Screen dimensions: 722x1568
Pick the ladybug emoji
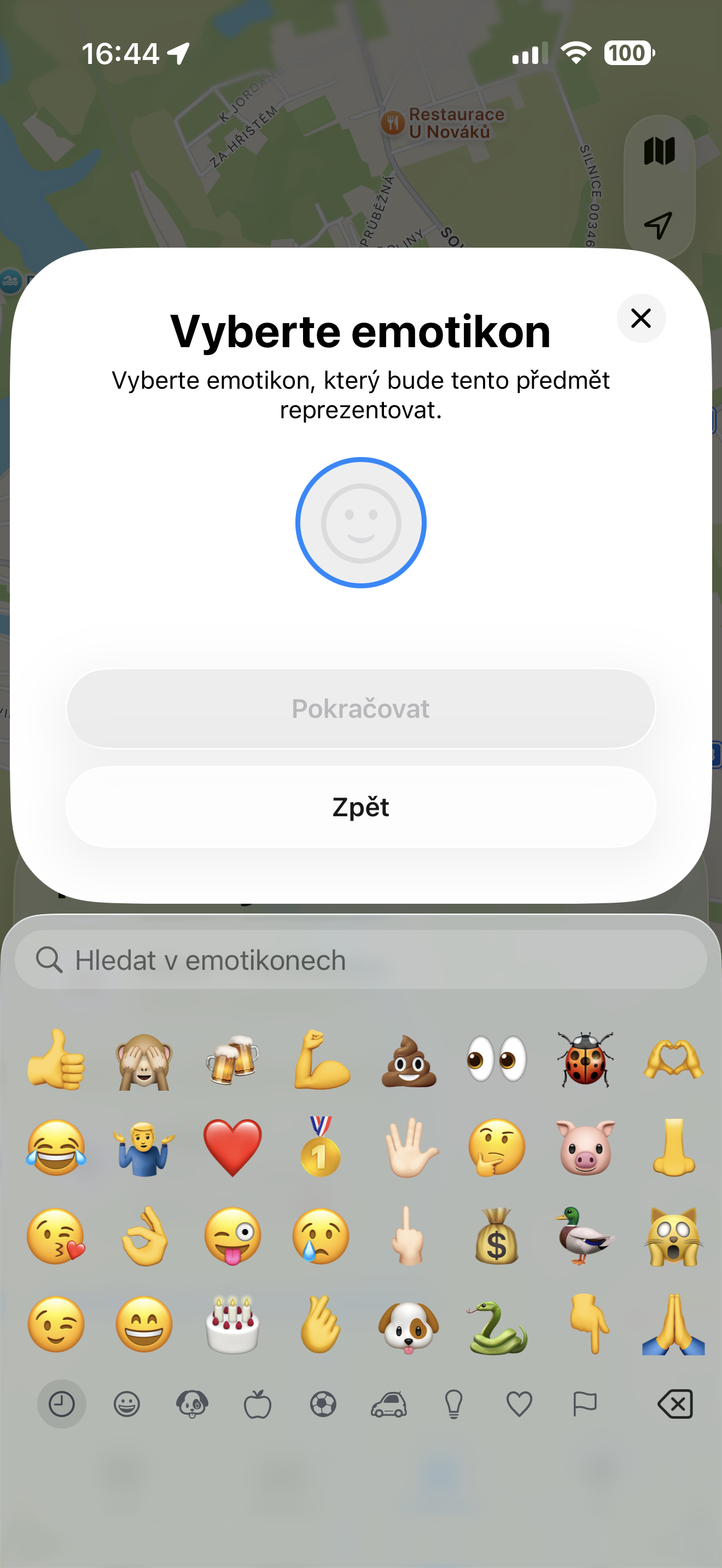pyautogui.click(x=585, y=1060)
